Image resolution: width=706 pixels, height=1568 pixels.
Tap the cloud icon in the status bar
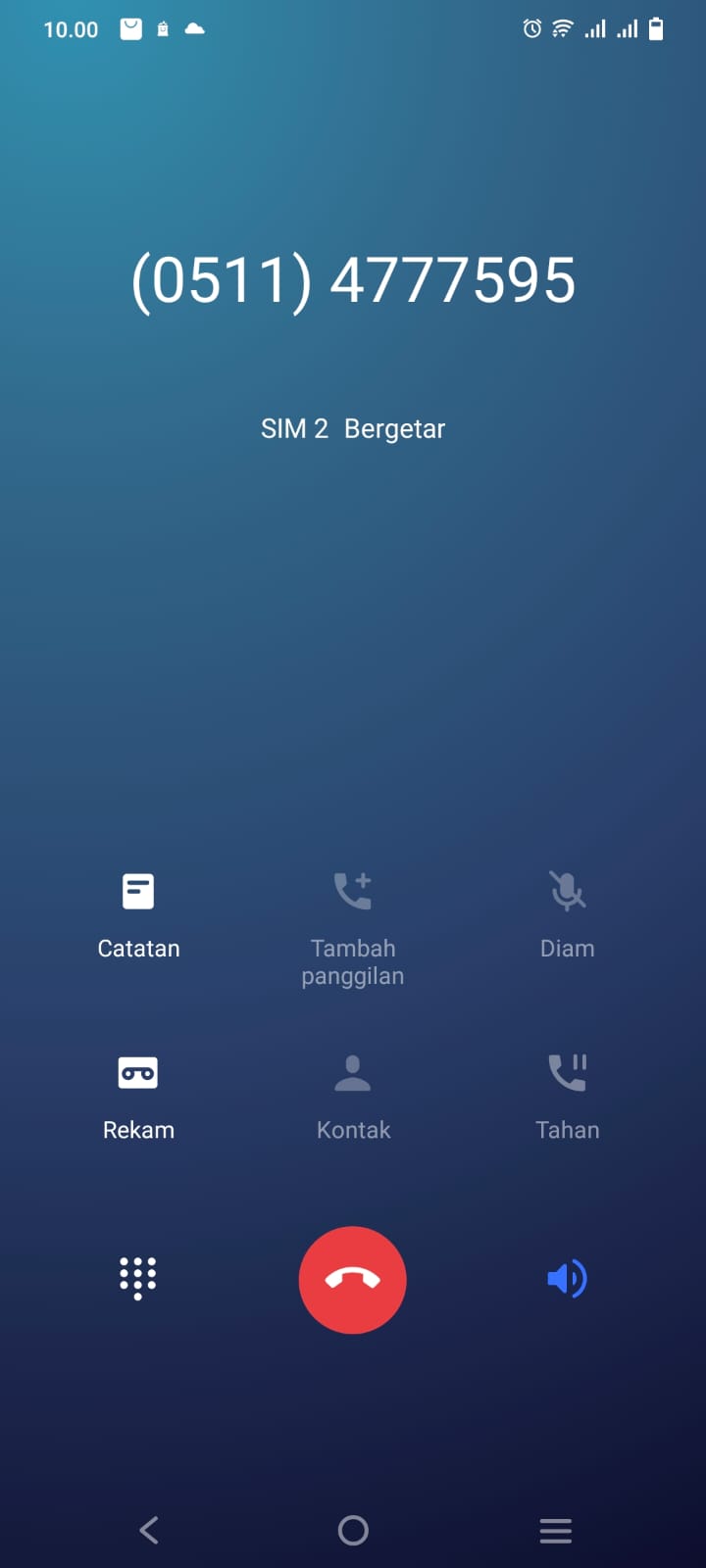point(194,30)
